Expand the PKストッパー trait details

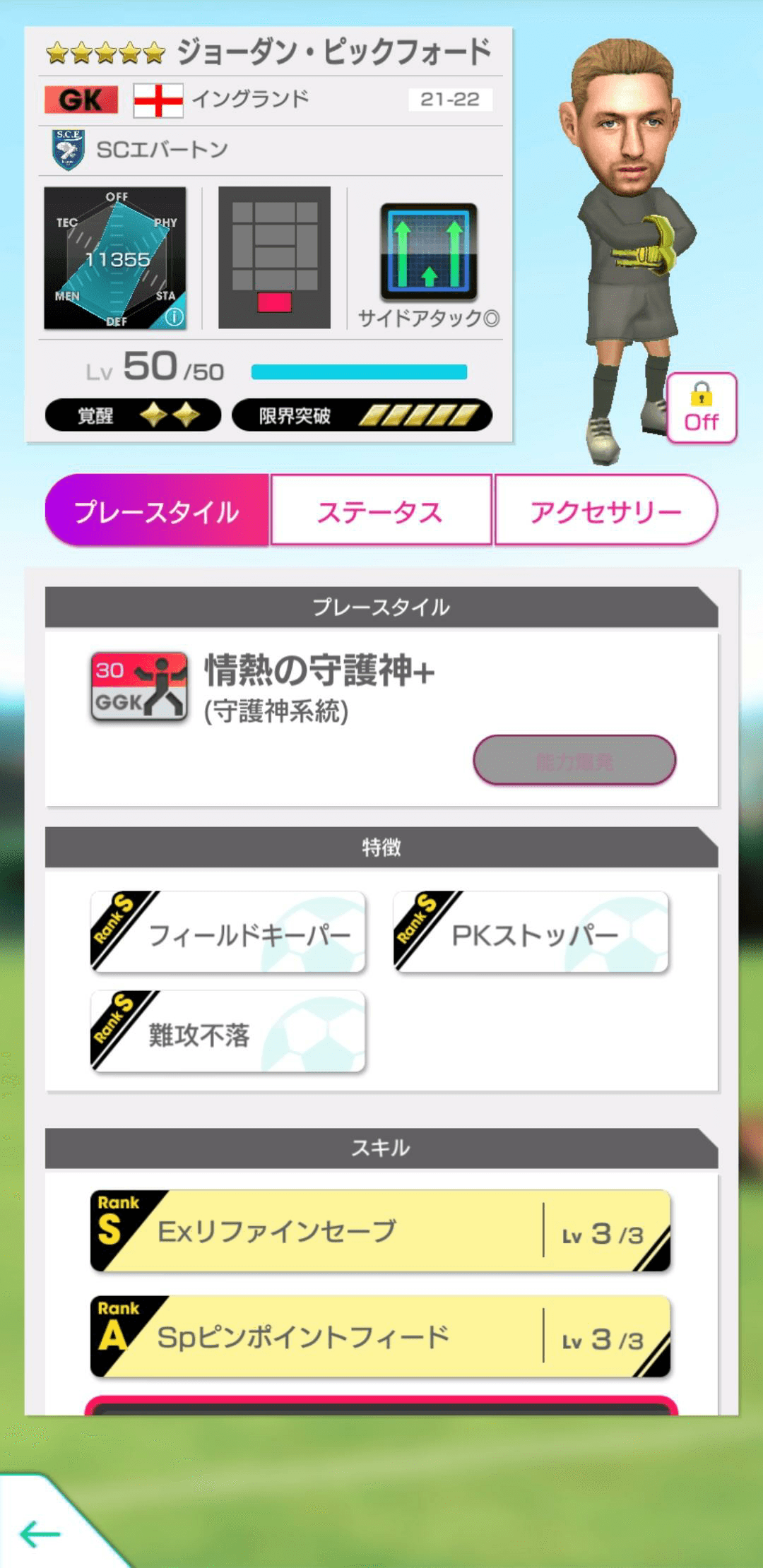[530, 932]
